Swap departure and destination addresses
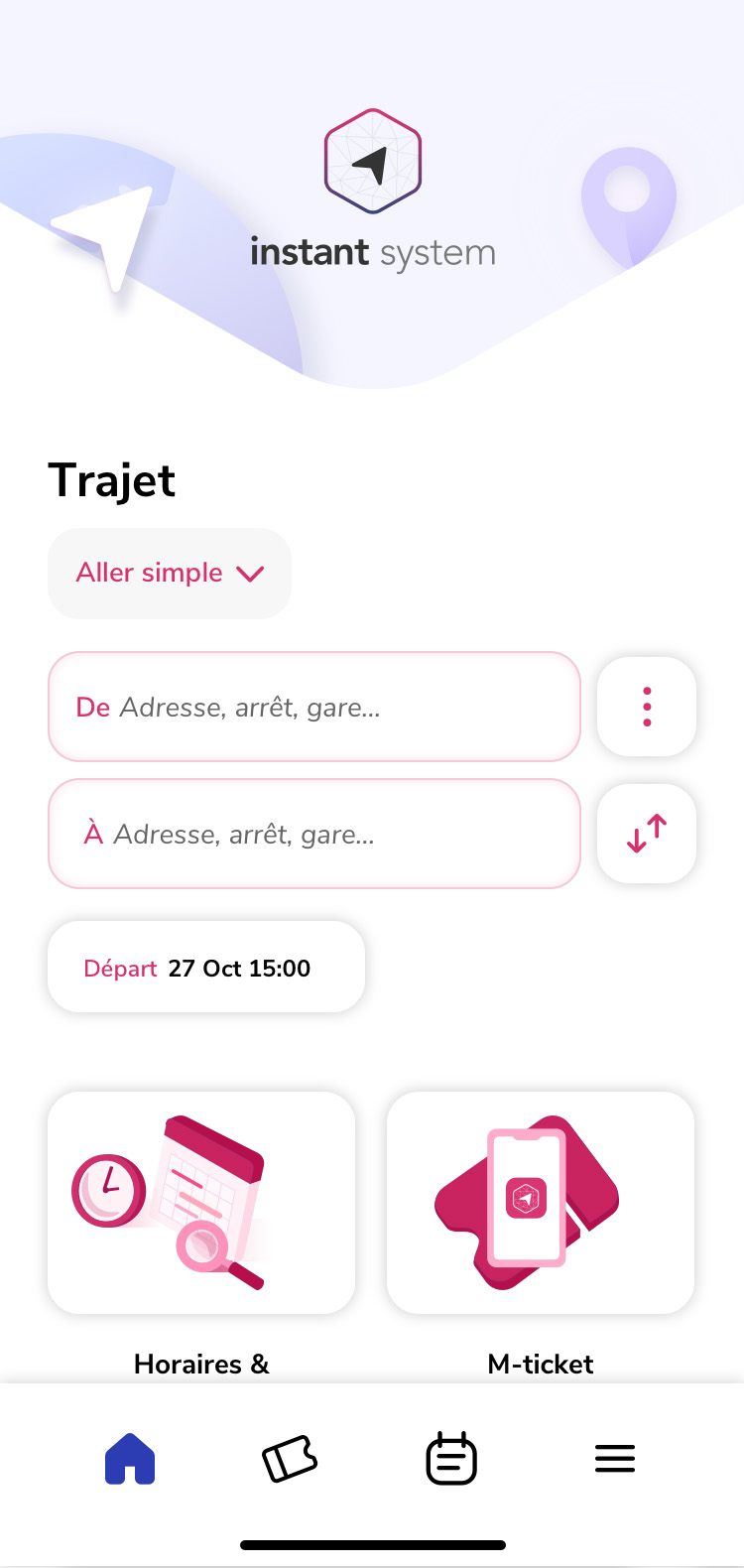Viewport: 744px width, 1568px height. click(647, 834)
